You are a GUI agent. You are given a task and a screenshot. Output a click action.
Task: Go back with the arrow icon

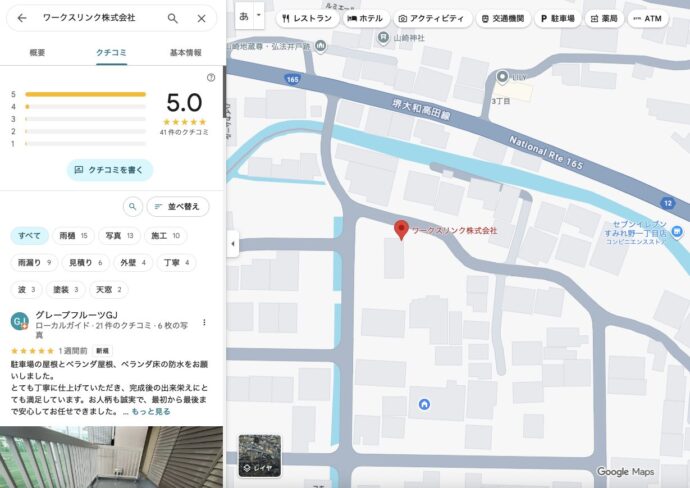click(x=21, y=18)
